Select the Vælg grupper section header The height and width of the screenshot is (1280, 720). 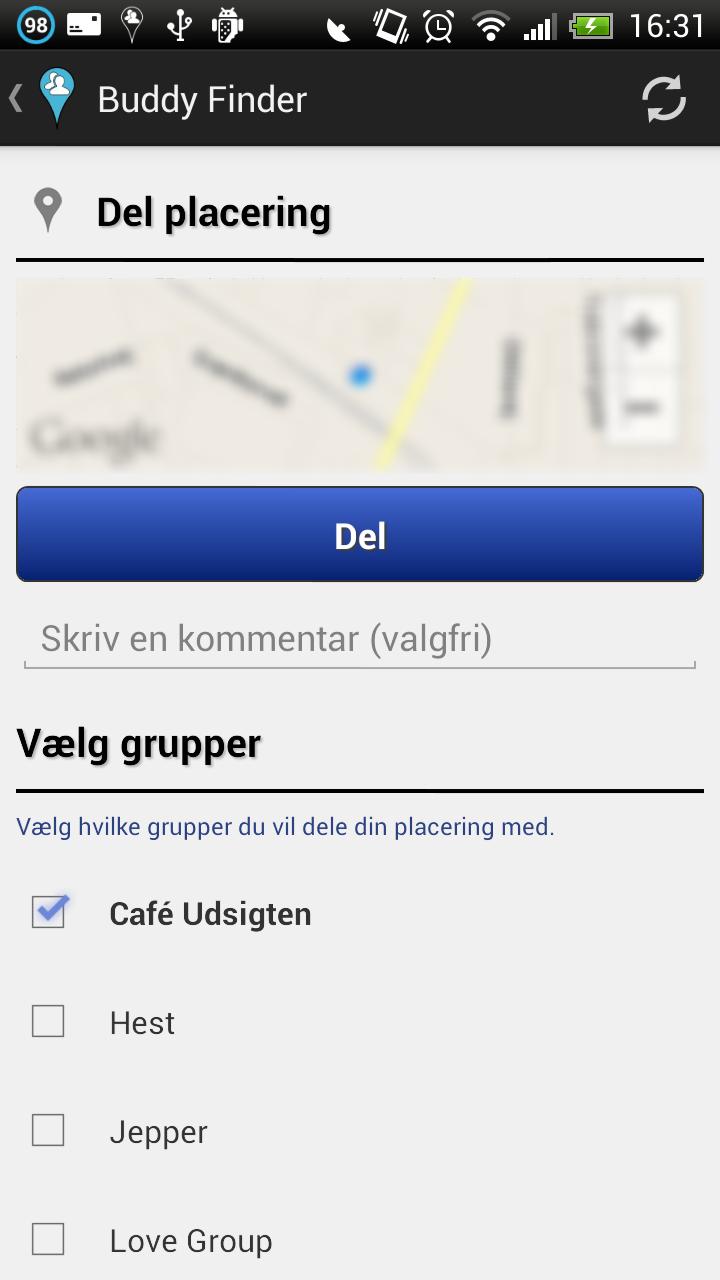click(x=138, y=742)
